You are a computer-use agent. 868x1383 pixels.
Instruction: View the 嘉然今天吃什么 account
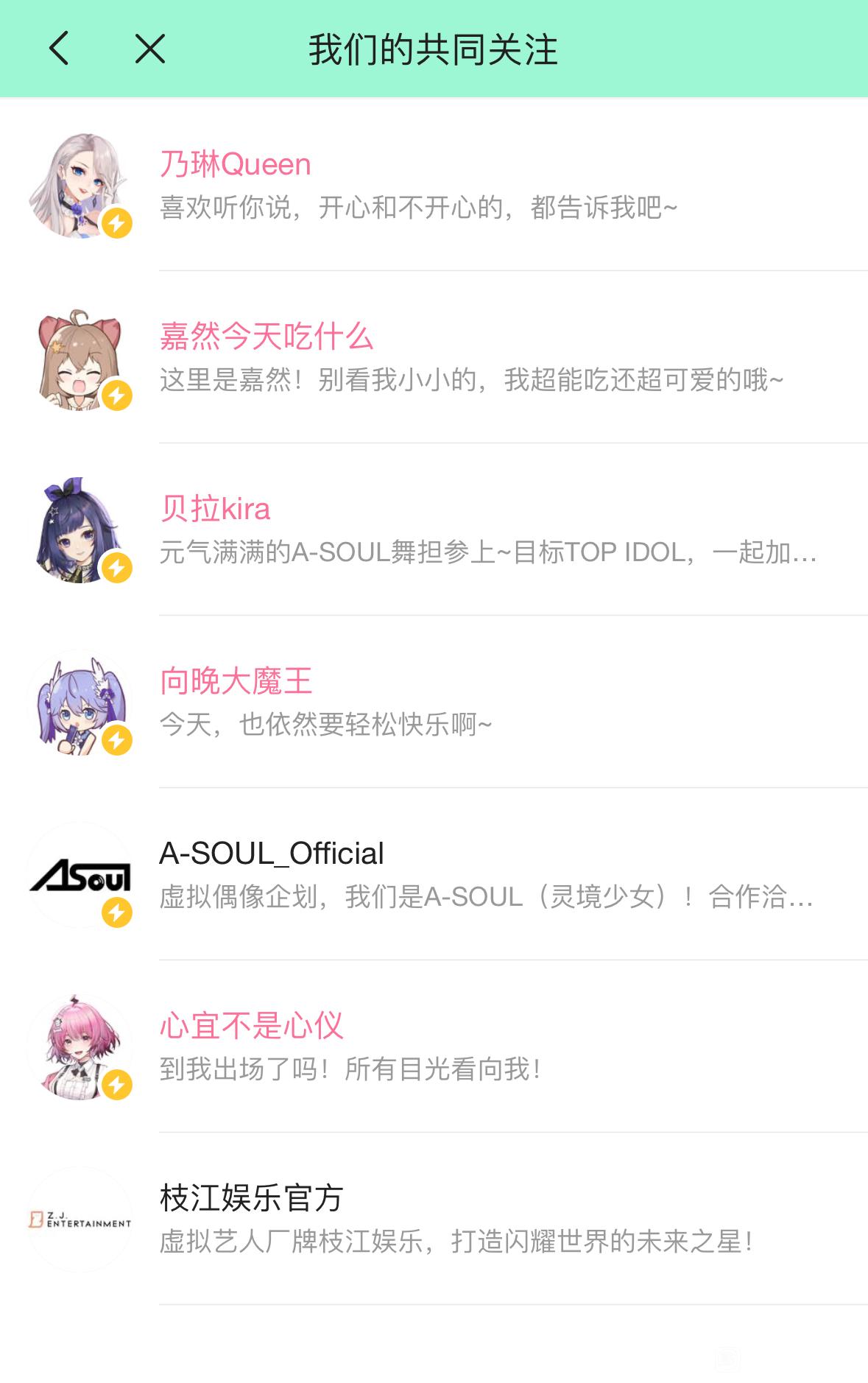tap(267, 337)
